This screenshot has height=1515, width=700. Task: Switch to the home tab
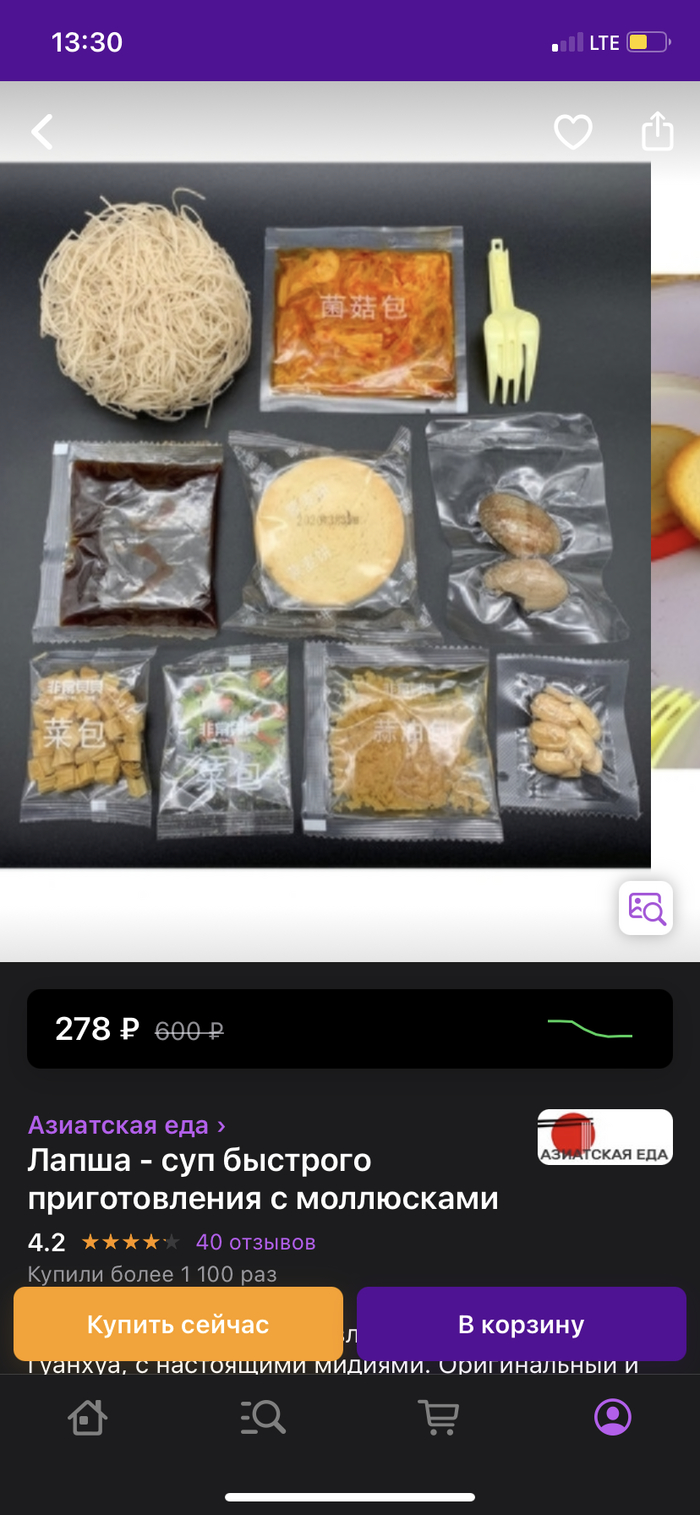pos(87,1417)
